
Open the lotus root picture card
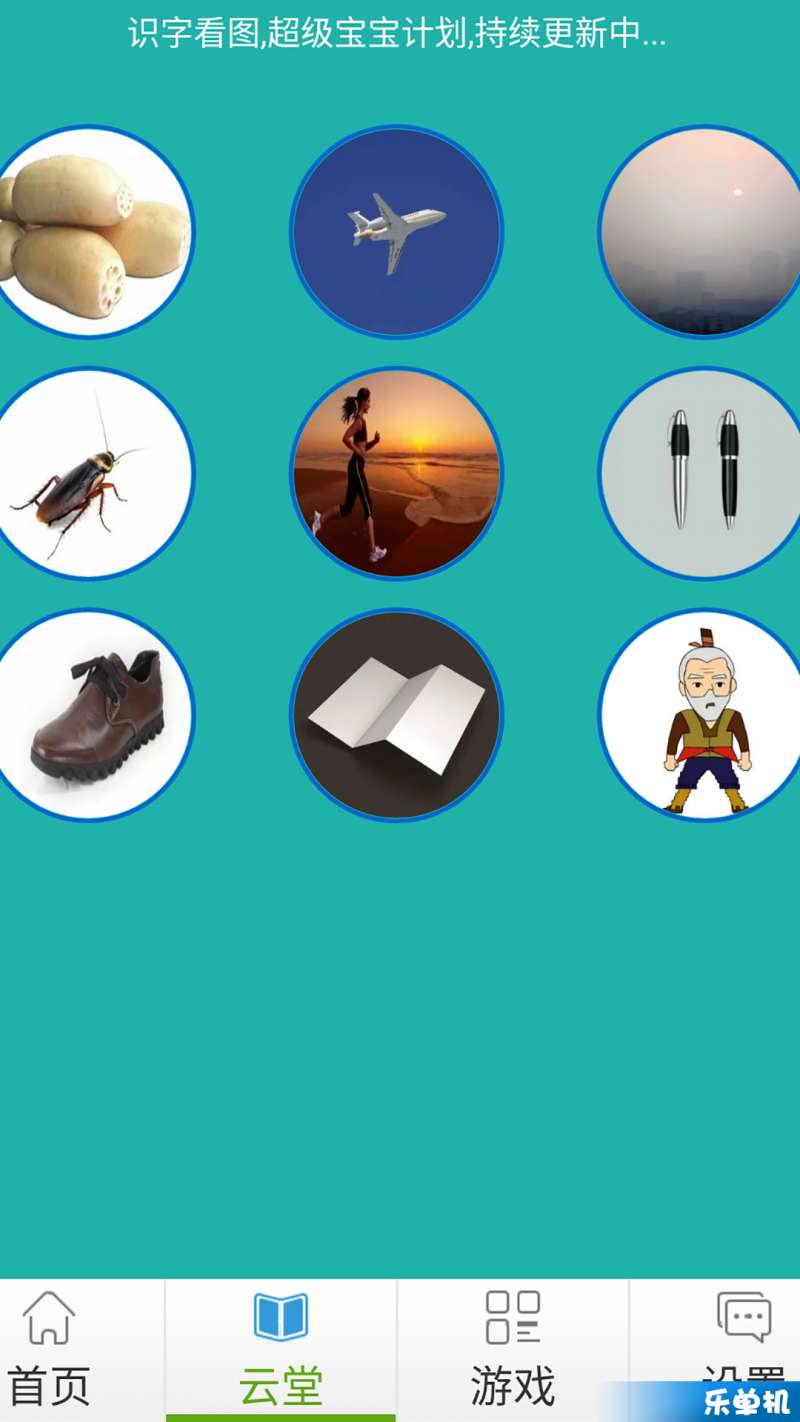coord(90,232)
